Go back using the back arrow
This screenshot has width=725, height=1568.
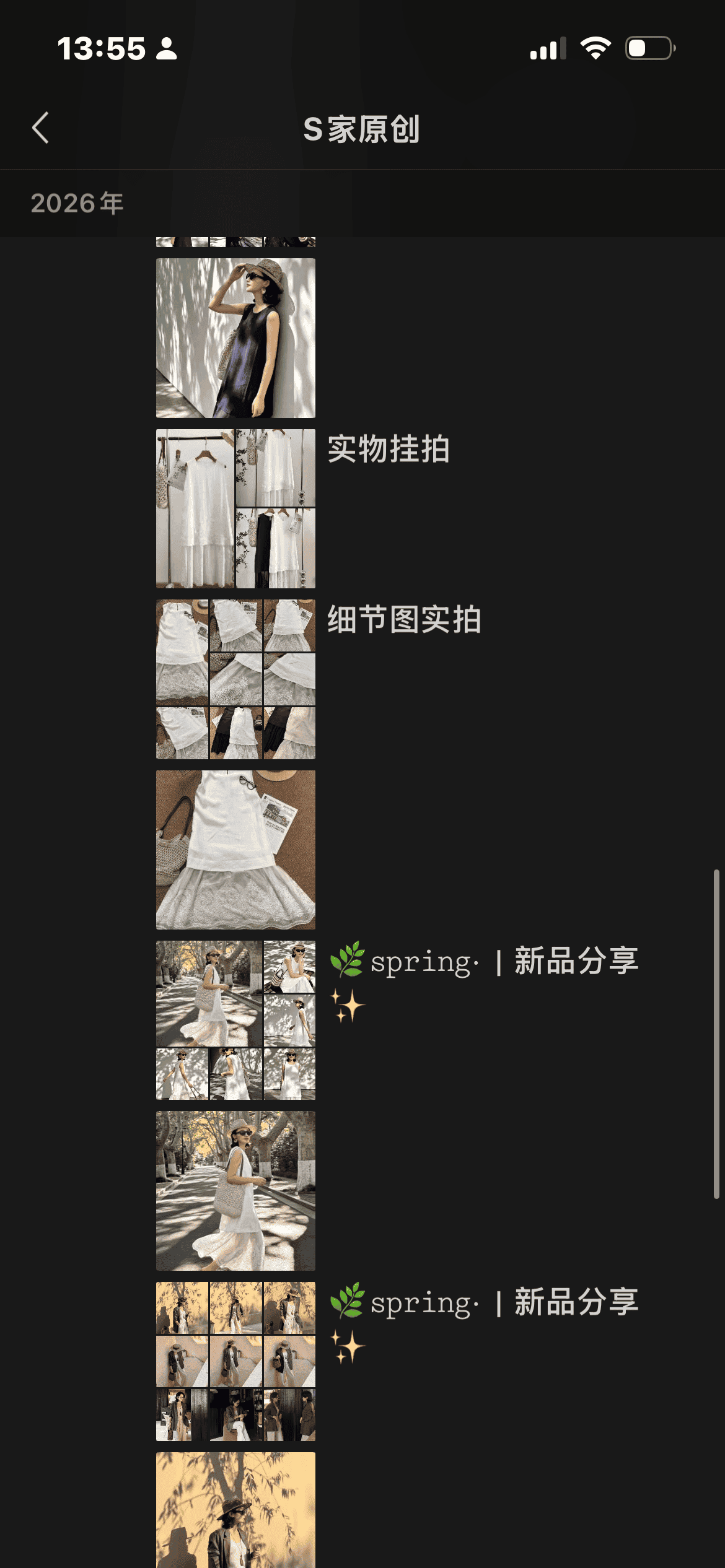[x=41, y=128]
